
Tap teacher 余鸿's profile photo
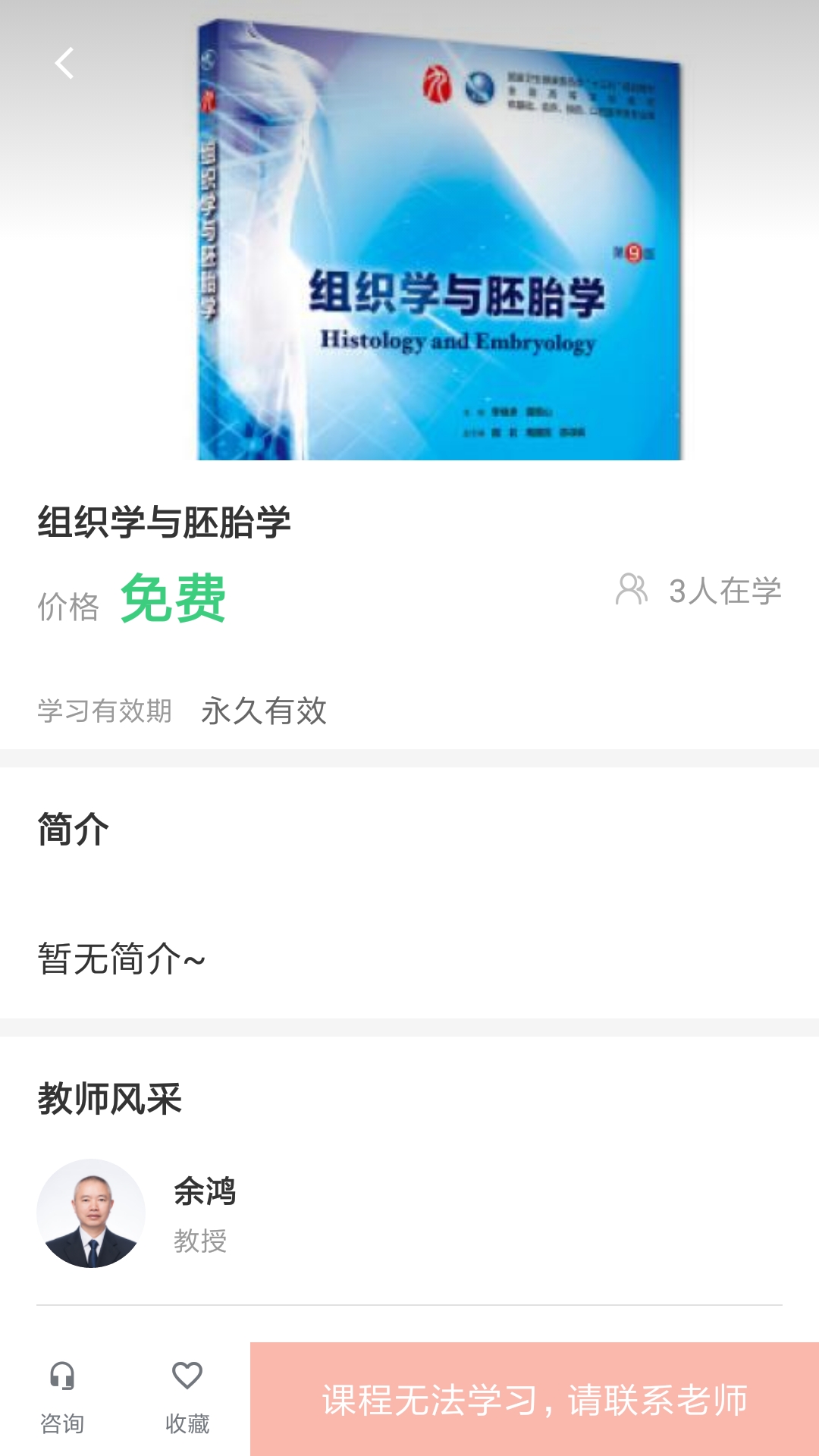pos(91,1213)
